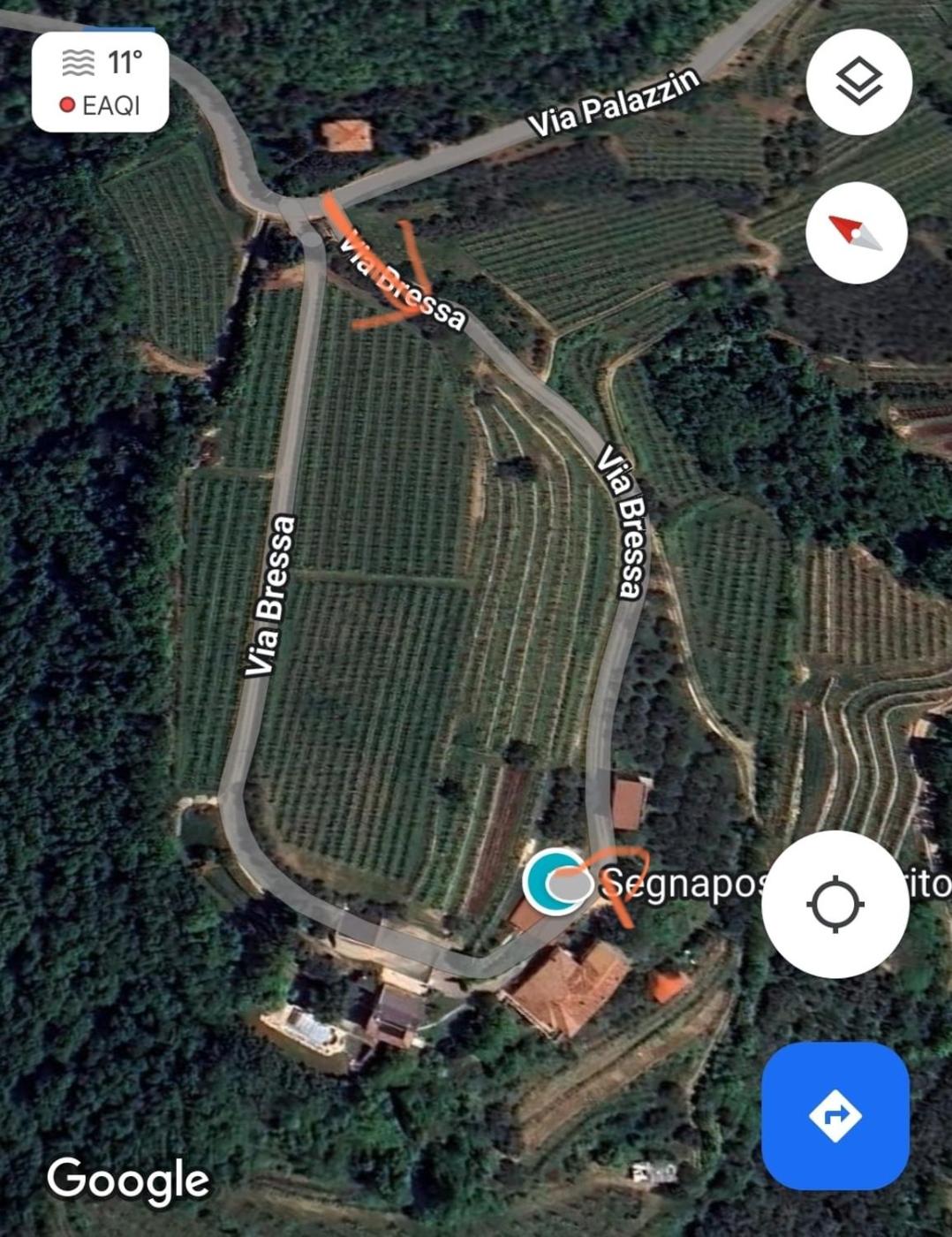Start directions with the blue arrow button
952x1237 pixels.
tap(835, 1115)
